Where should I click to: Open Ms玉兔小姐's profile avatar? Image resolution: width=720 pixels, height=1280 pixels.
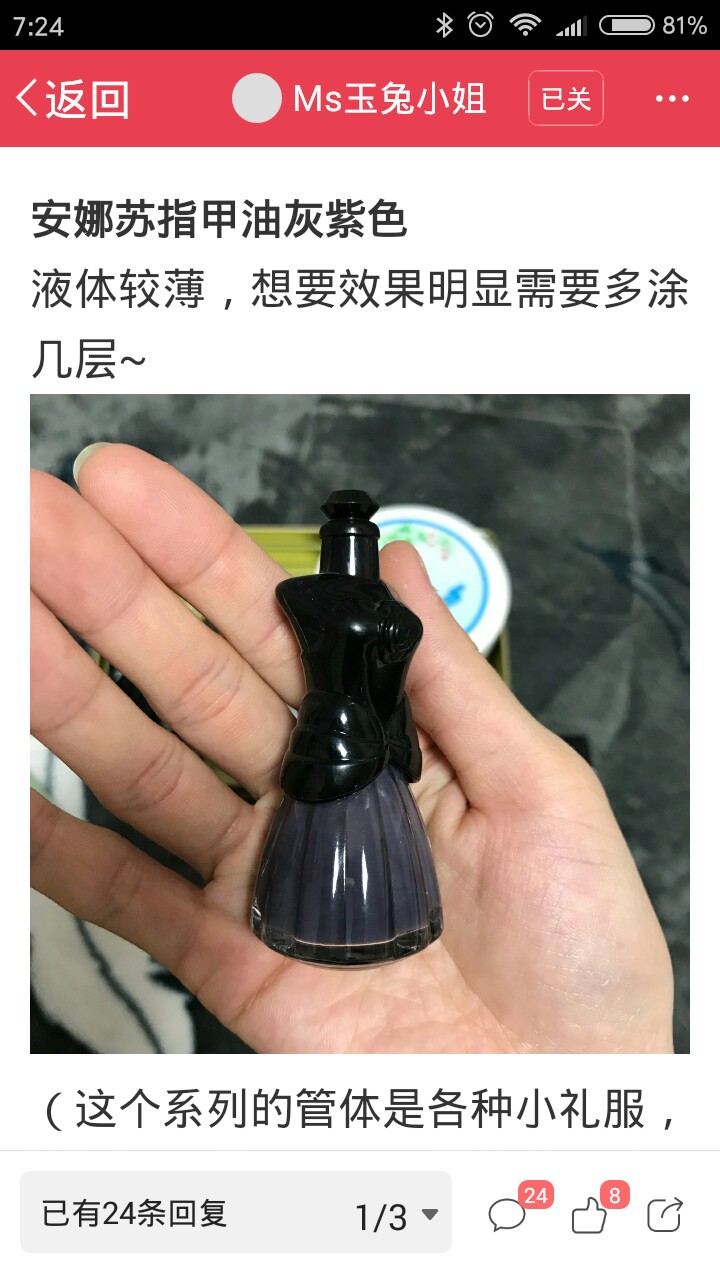coord(257,98)
